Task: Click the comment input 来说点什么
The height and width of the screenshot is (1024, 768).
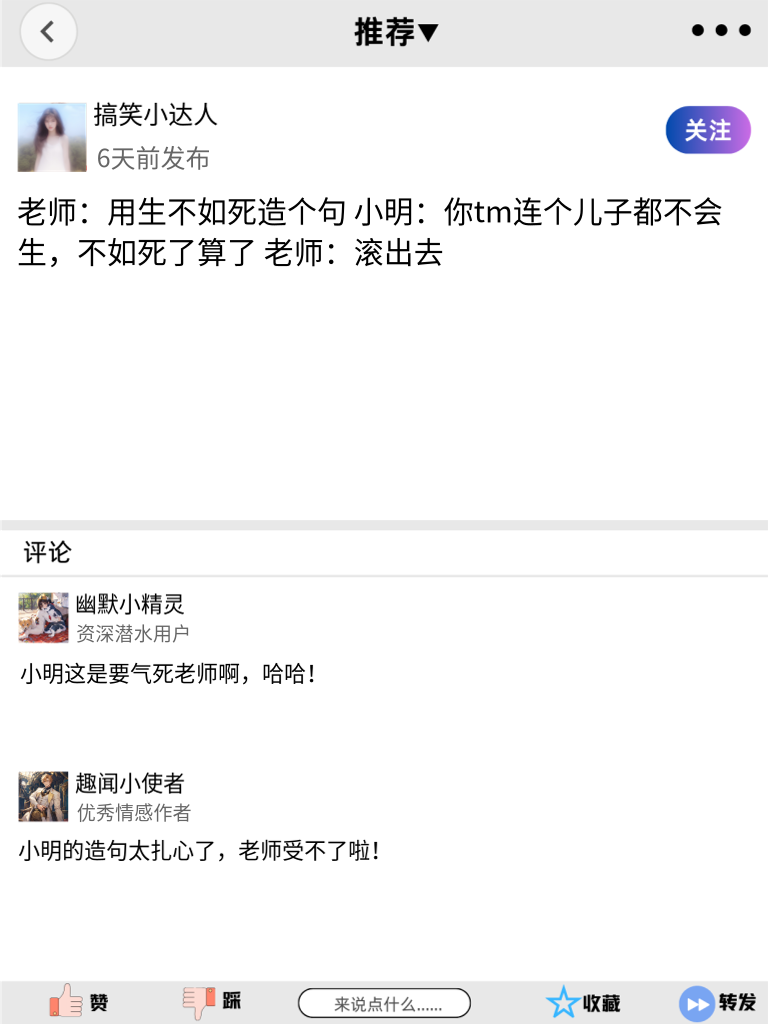Action: tap(385, 1001)
